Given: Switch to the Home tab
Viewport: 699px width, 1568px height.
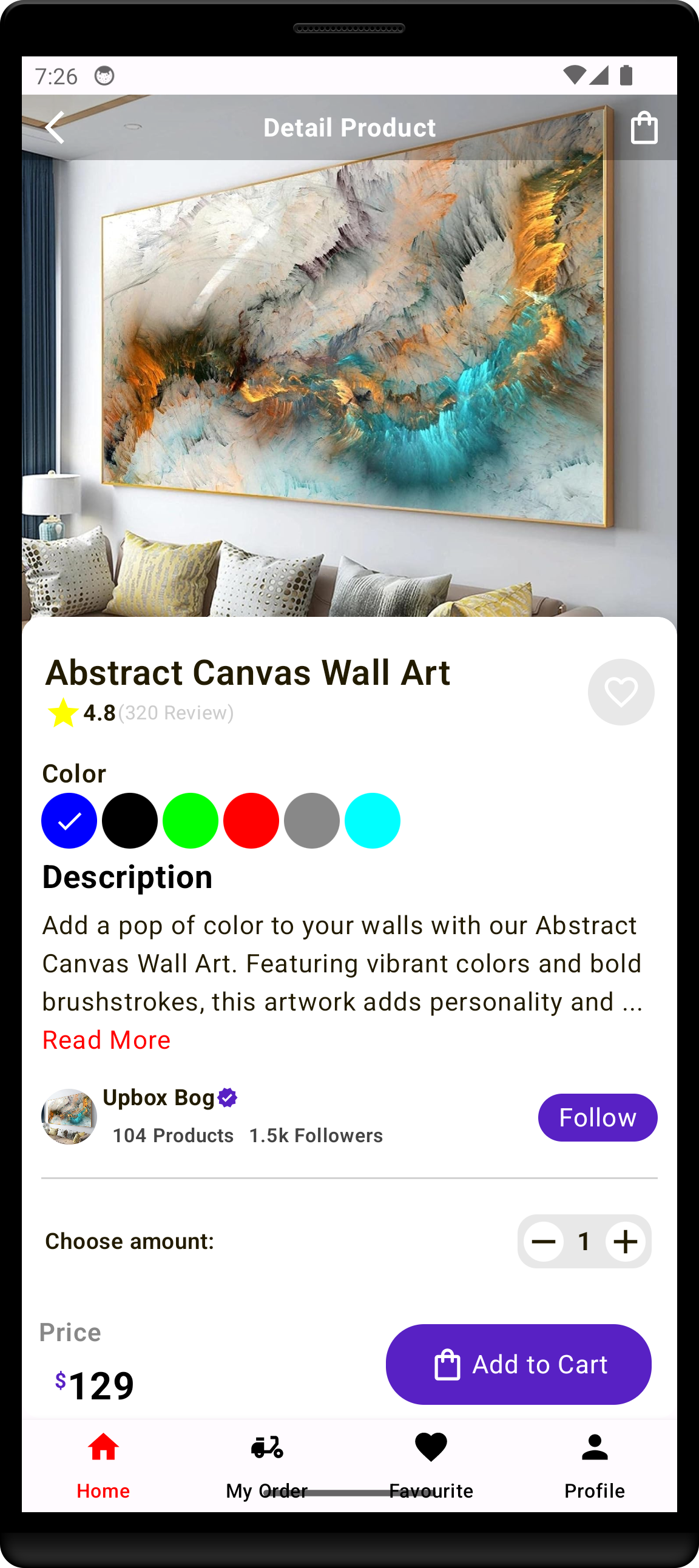Looking at the screenshot, I should pyautogui.click(x=104, y=1465).
